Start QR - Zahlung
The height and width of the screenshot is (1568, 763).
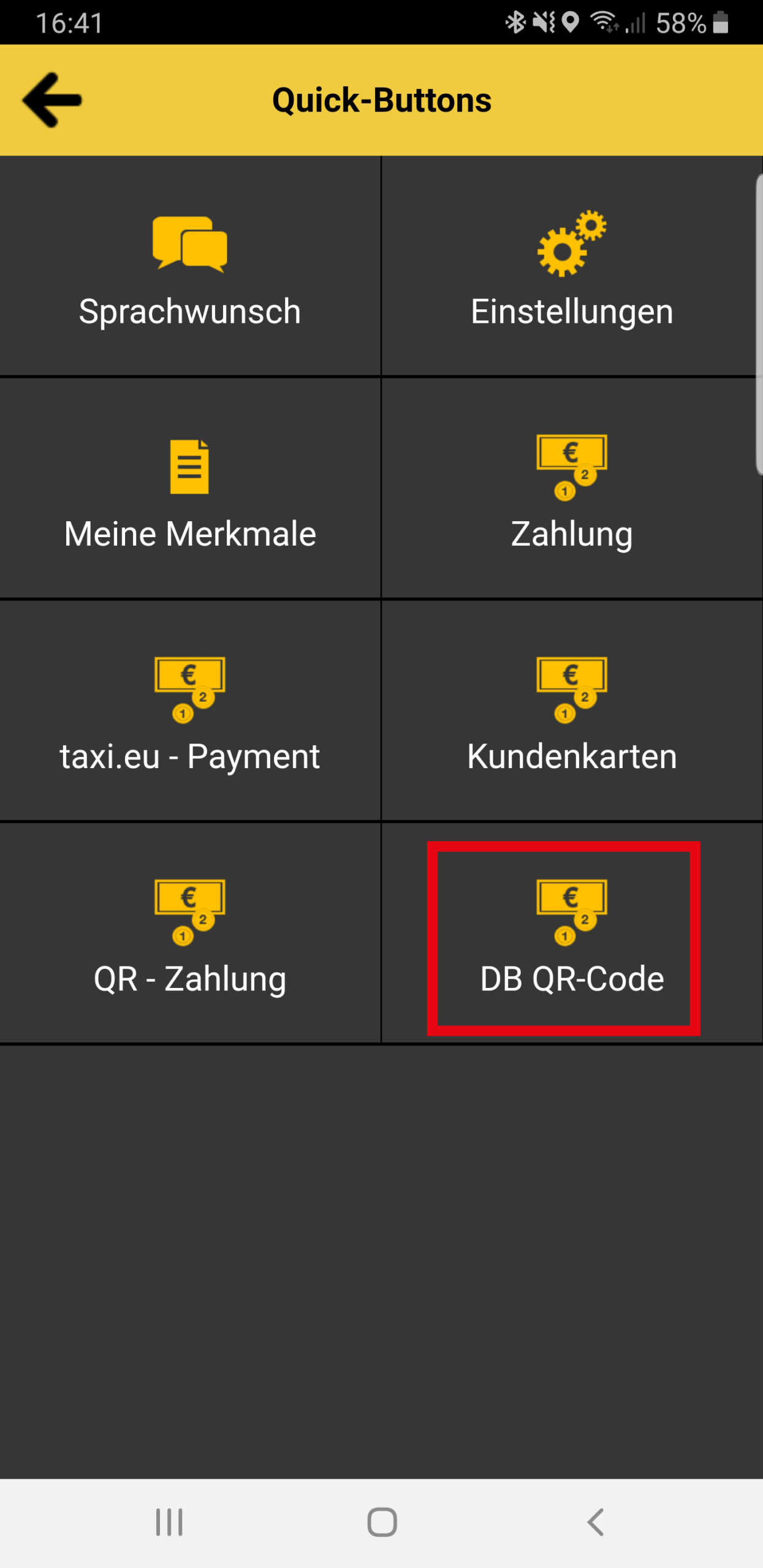190,933
